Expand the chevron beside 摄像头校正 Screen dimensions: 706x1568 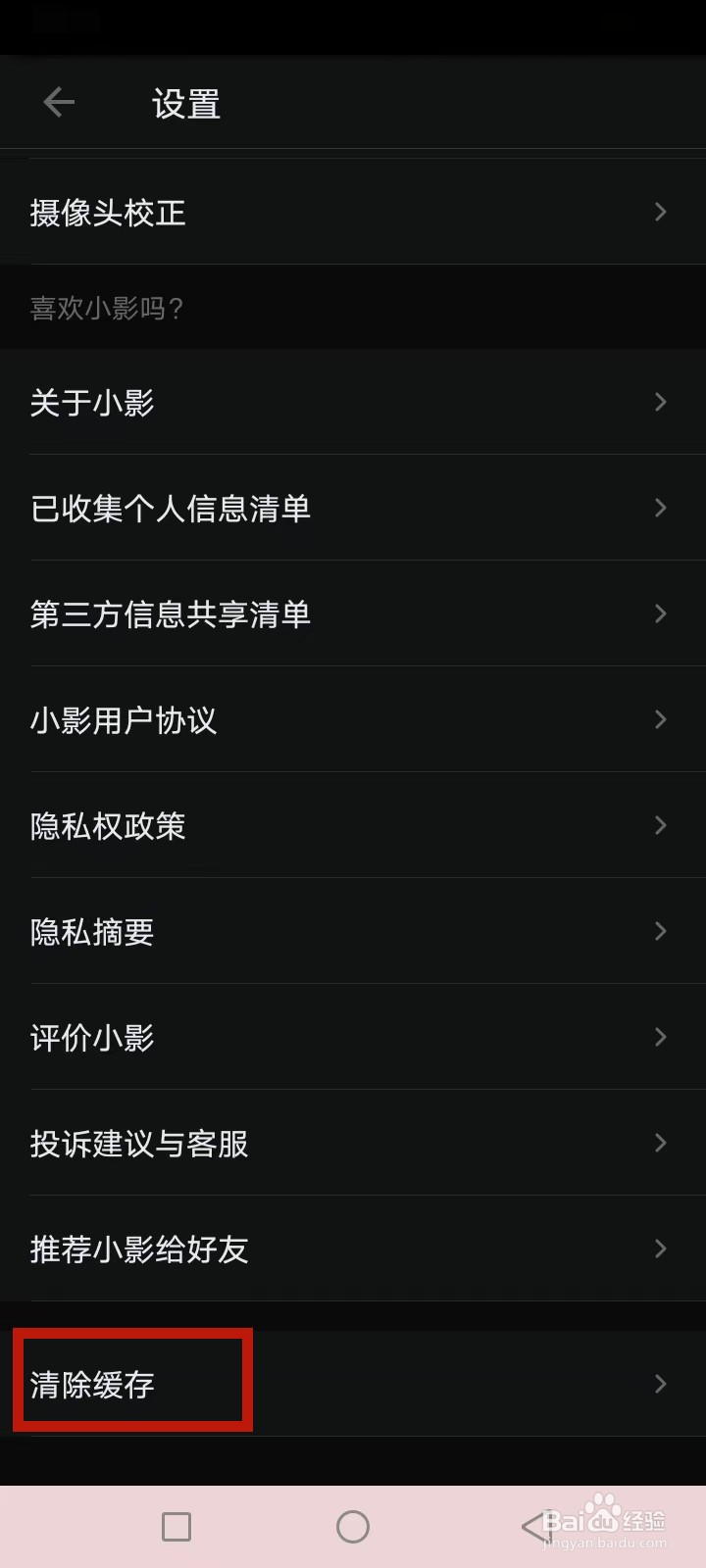tap(659, 213)
